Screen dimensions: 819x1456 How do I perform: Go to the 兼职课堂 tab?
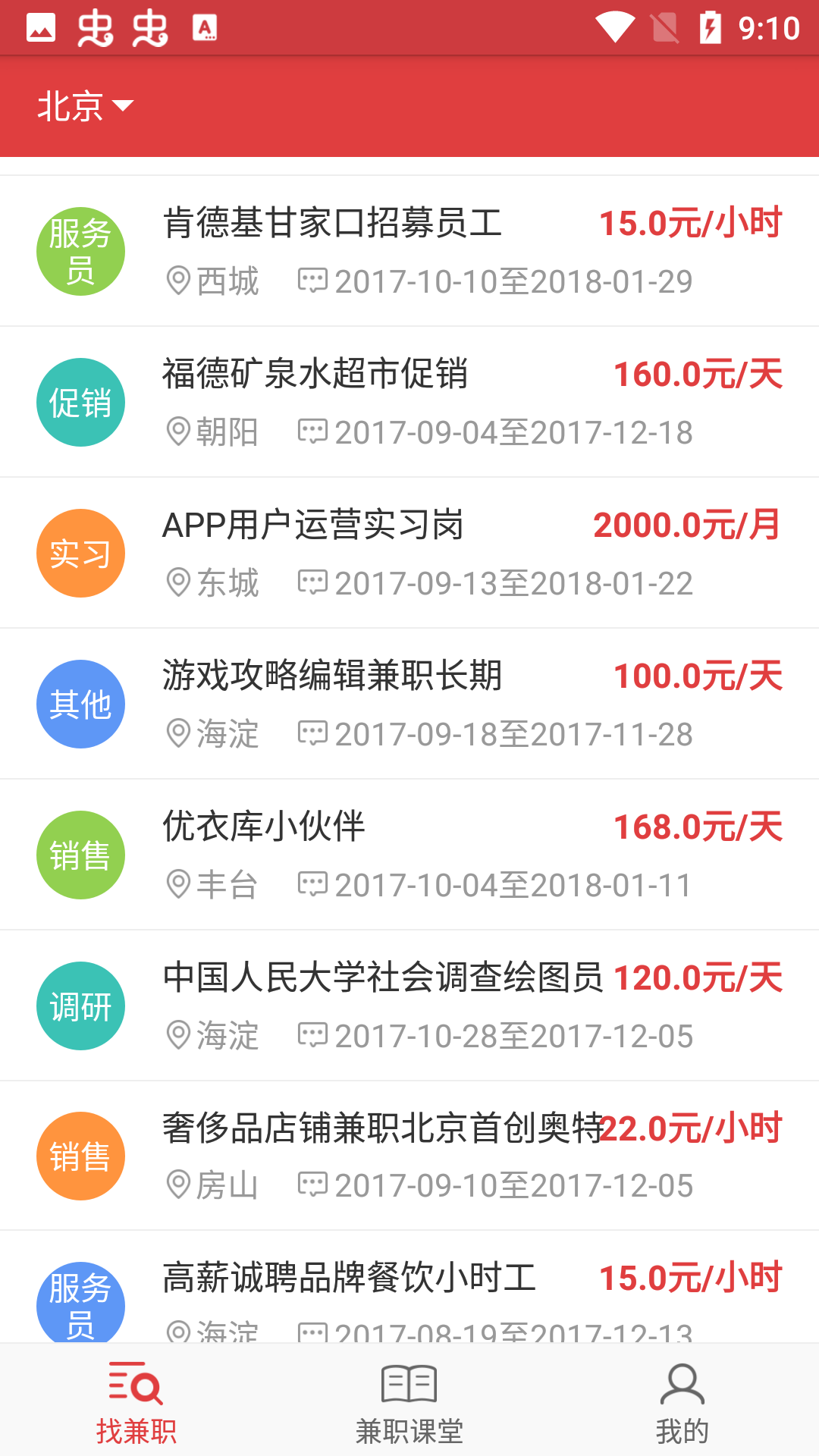[x=409, y=1401]
